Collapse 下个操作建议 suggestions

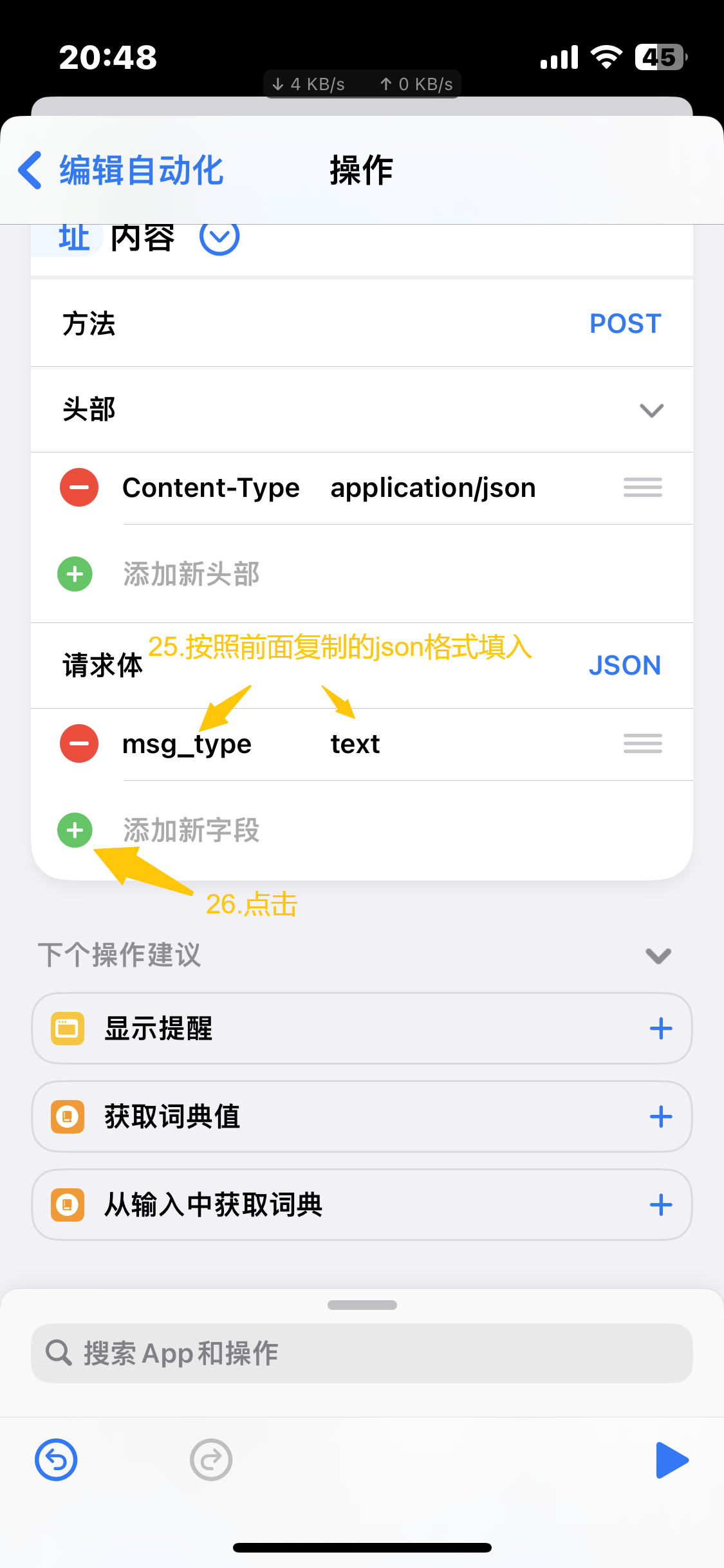658,955
